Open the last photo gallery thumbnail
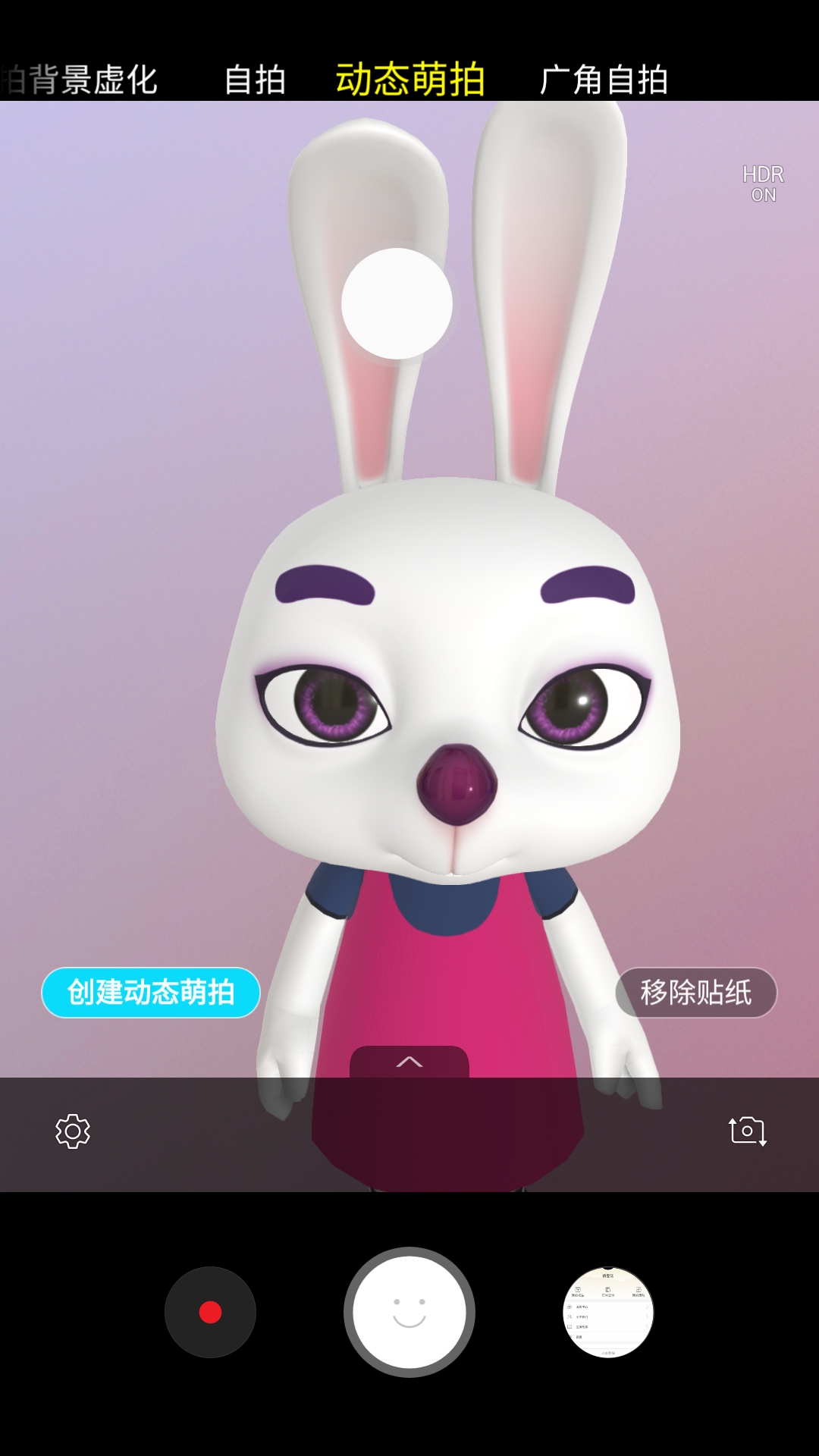The width and height of the screenshot is (819, 1456). (608, 1312)
